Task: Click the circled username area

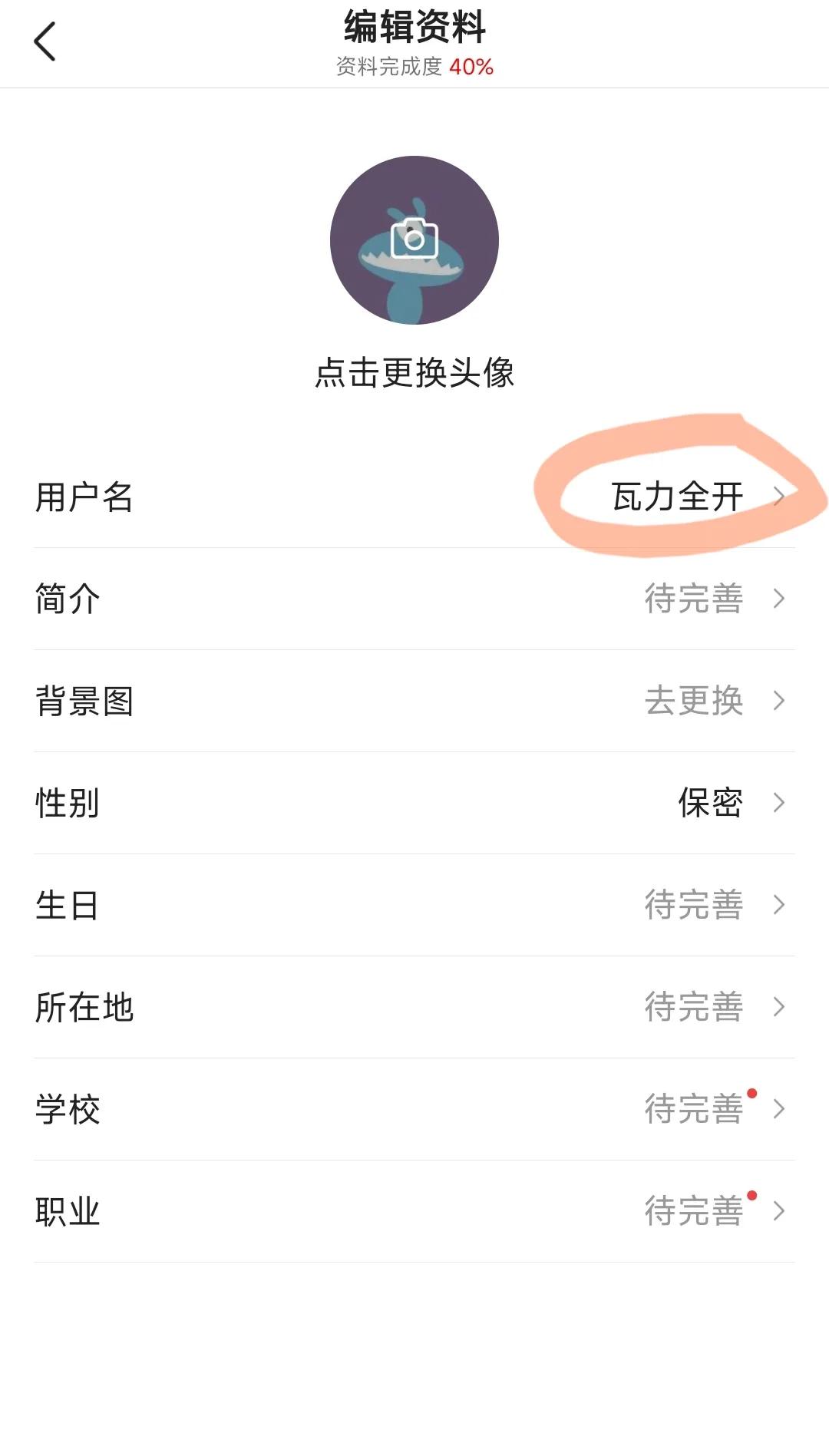Action: 675,496
